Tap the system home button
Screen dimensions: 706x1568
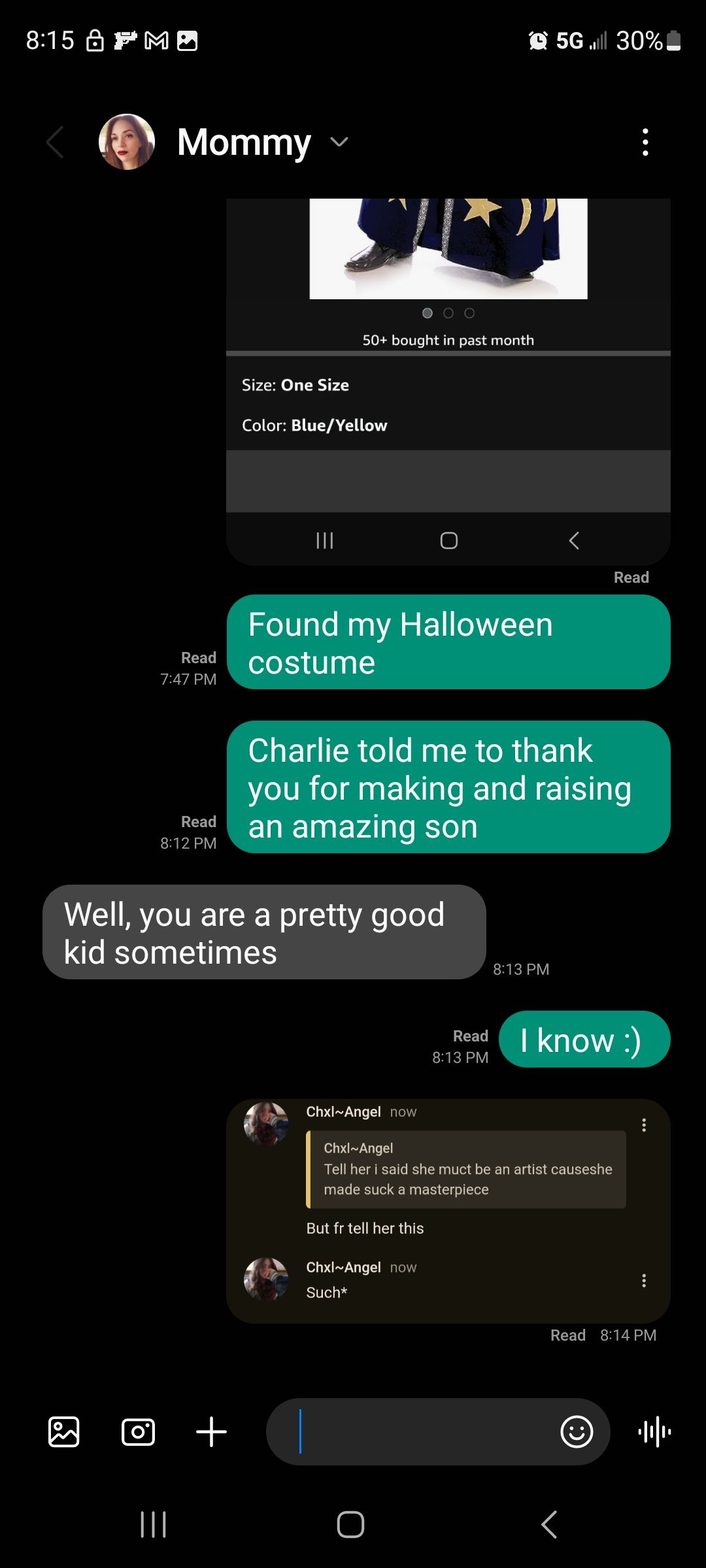[351, 1525]
